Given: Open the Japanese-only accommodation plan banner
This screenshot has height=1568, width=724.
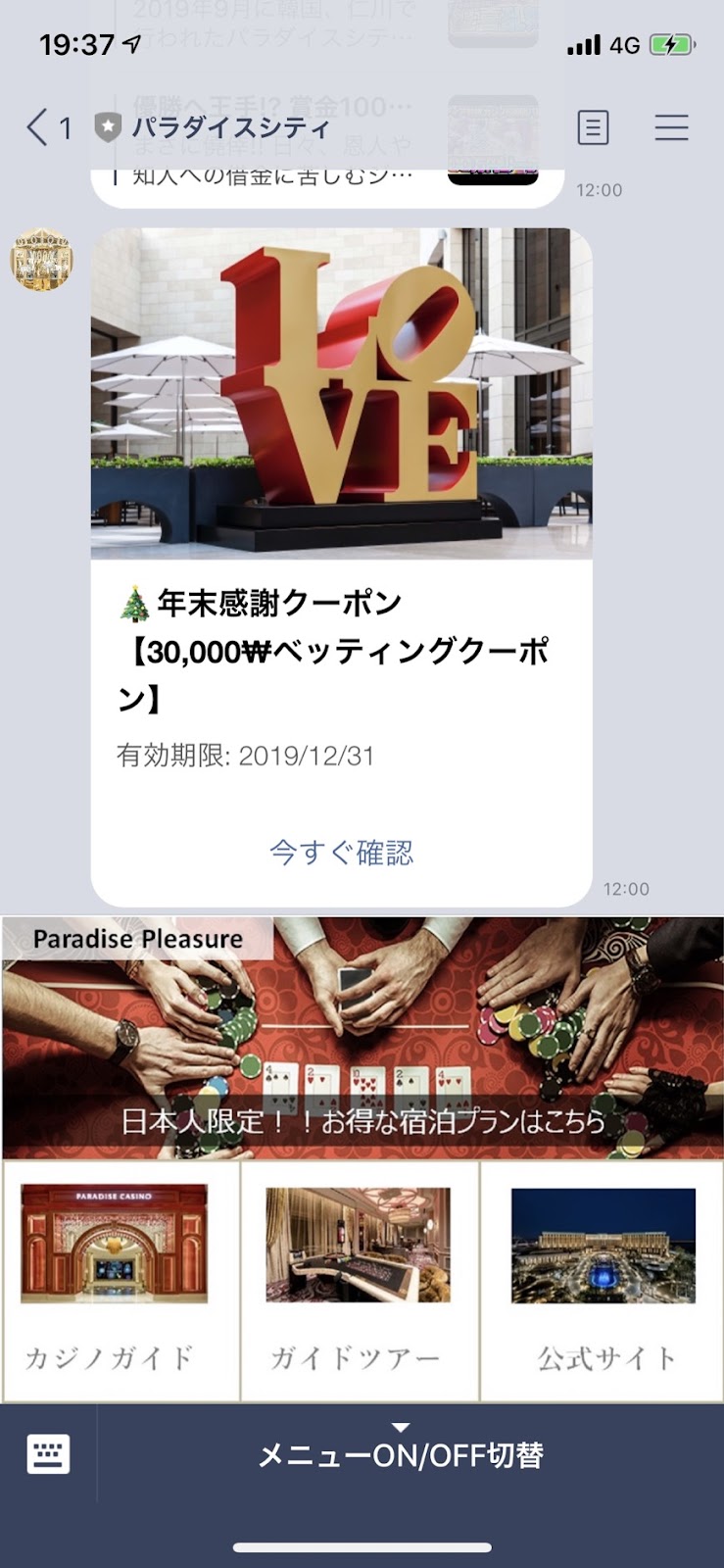Looking at the screenshot, I should 362,1039.
